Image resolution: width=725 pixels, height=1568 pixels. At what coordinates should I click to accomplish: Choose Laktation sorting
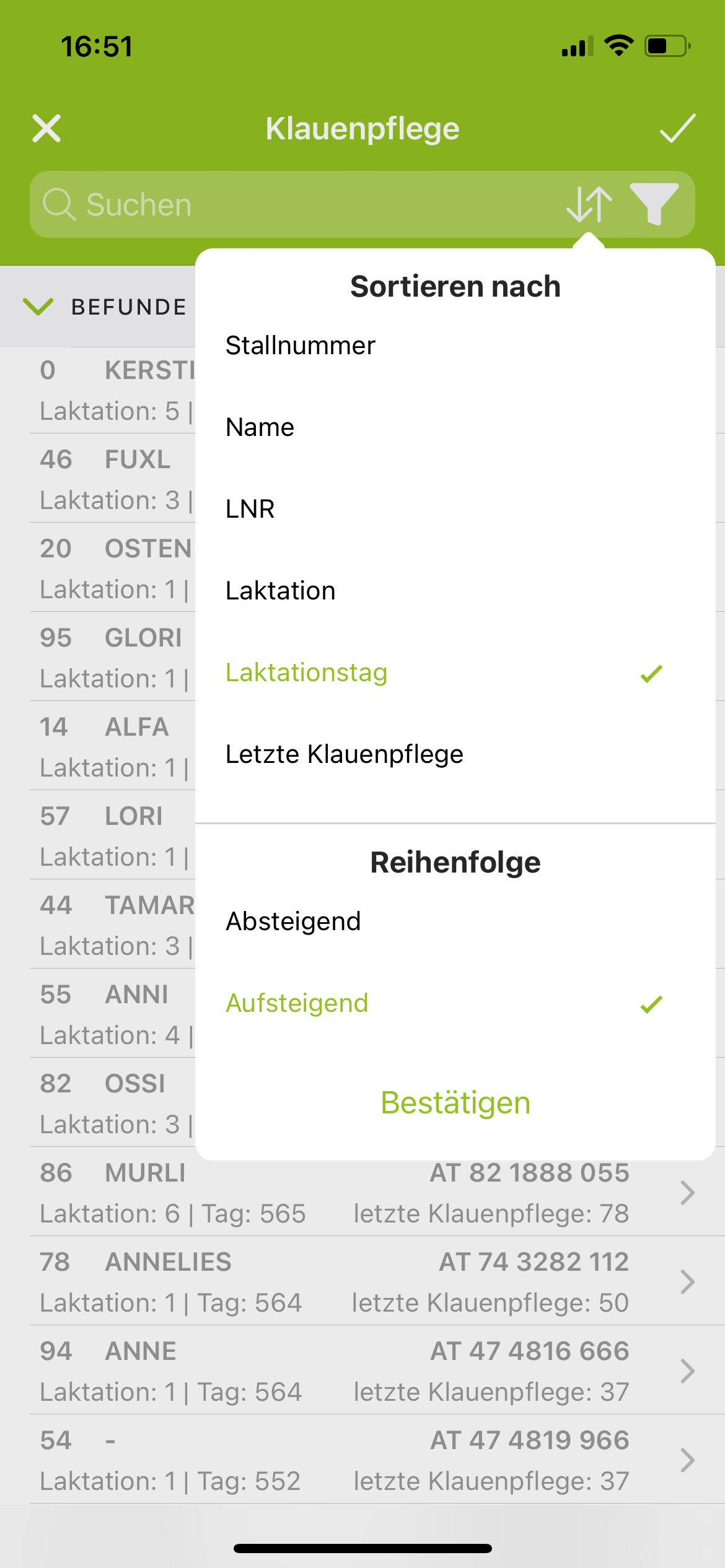click(x=455, y=591)
